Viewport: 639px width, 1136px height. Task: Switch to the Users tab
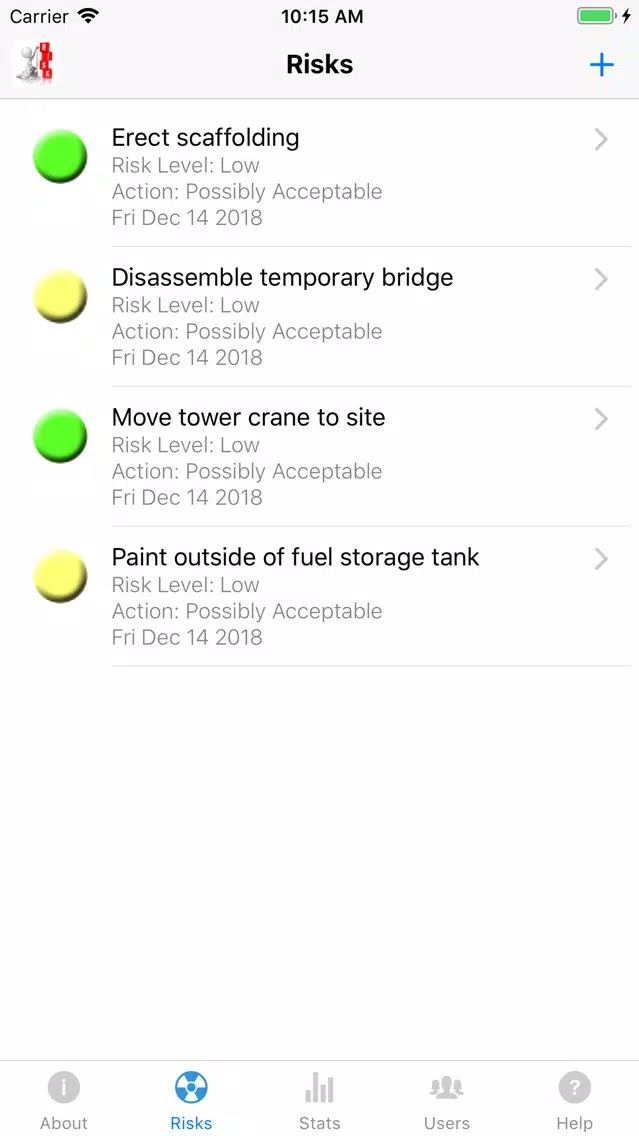447,1100
